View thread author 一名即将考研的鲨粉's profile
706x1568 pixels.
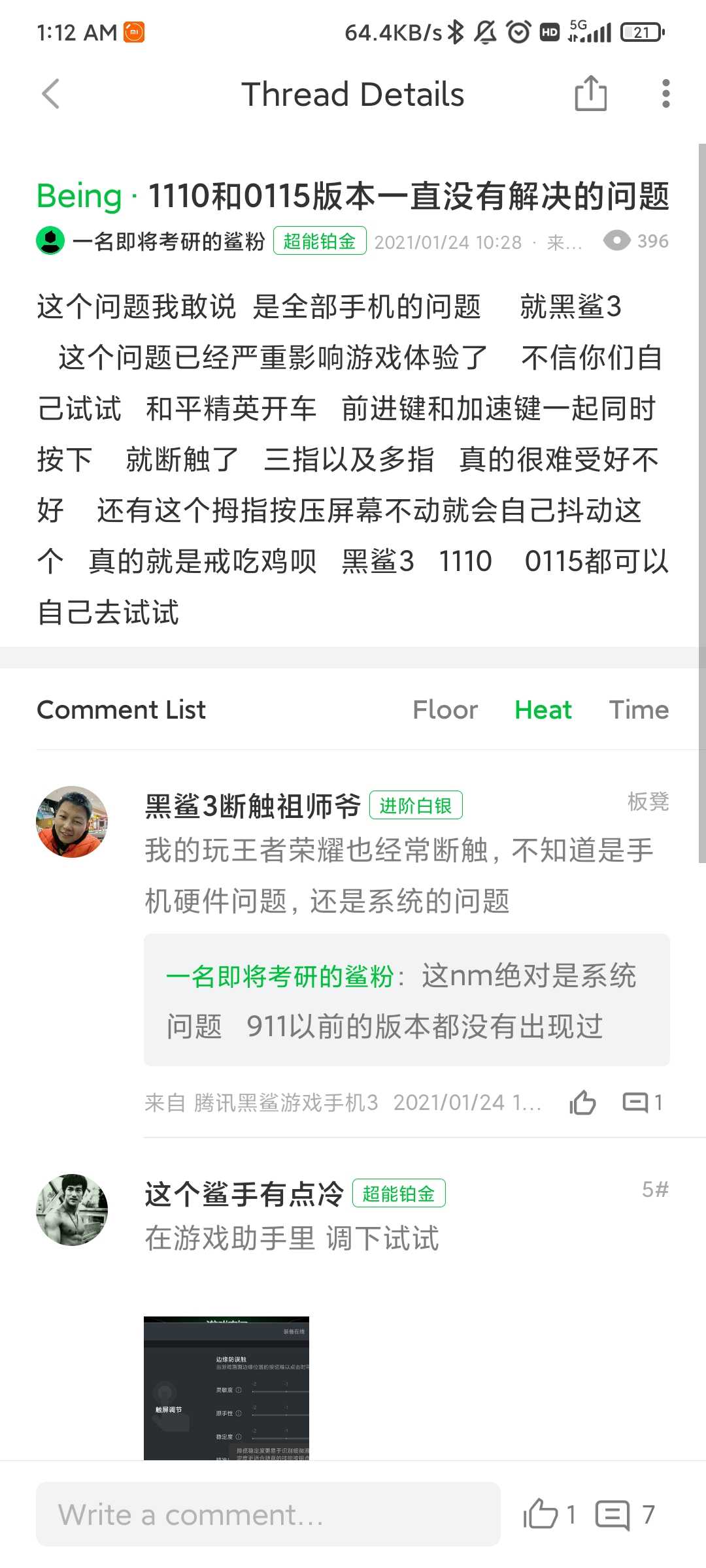50,241
